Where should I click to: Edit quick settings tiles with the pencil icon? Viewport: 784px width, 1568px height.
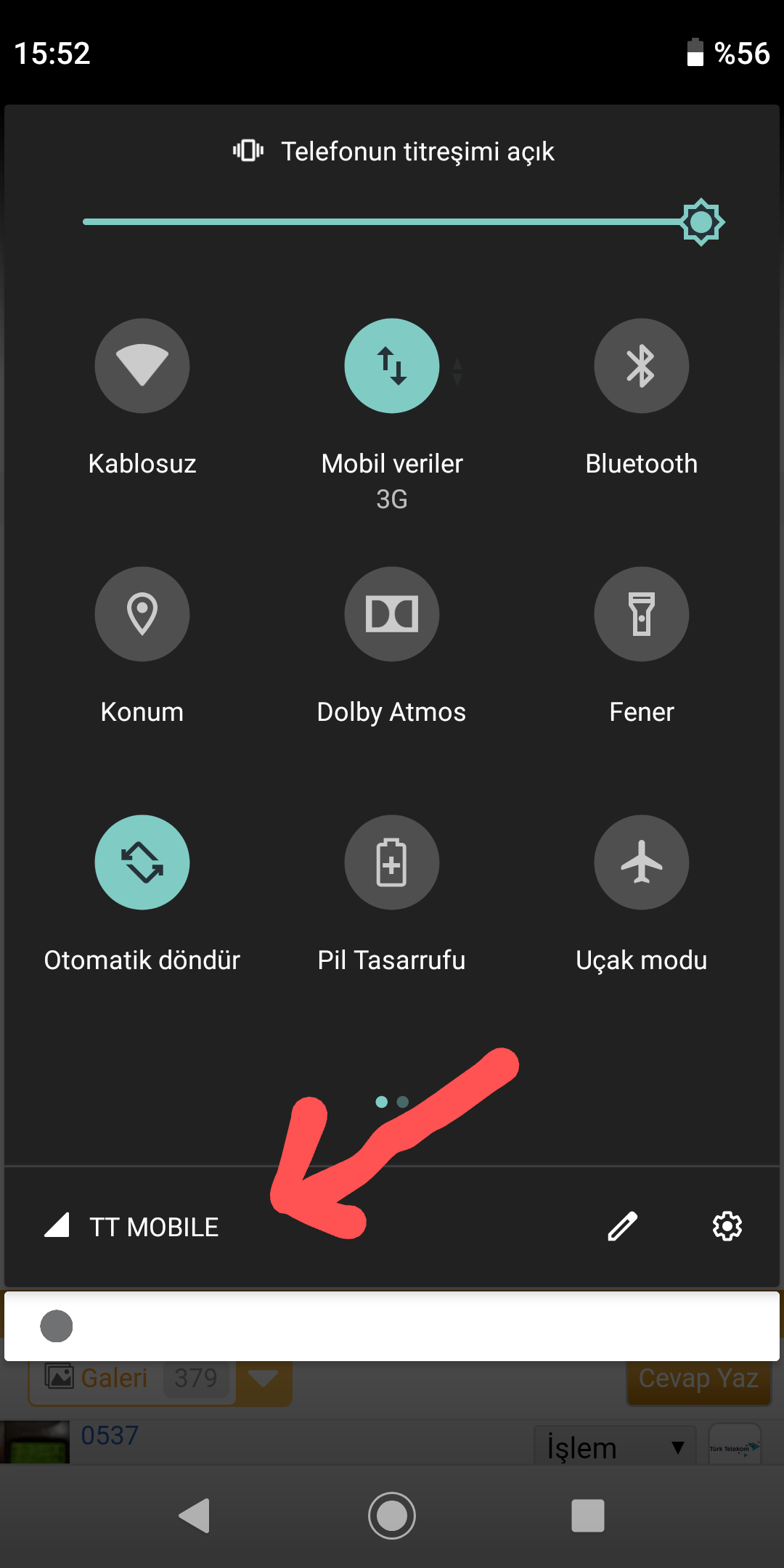click(x=623, y=1227)
